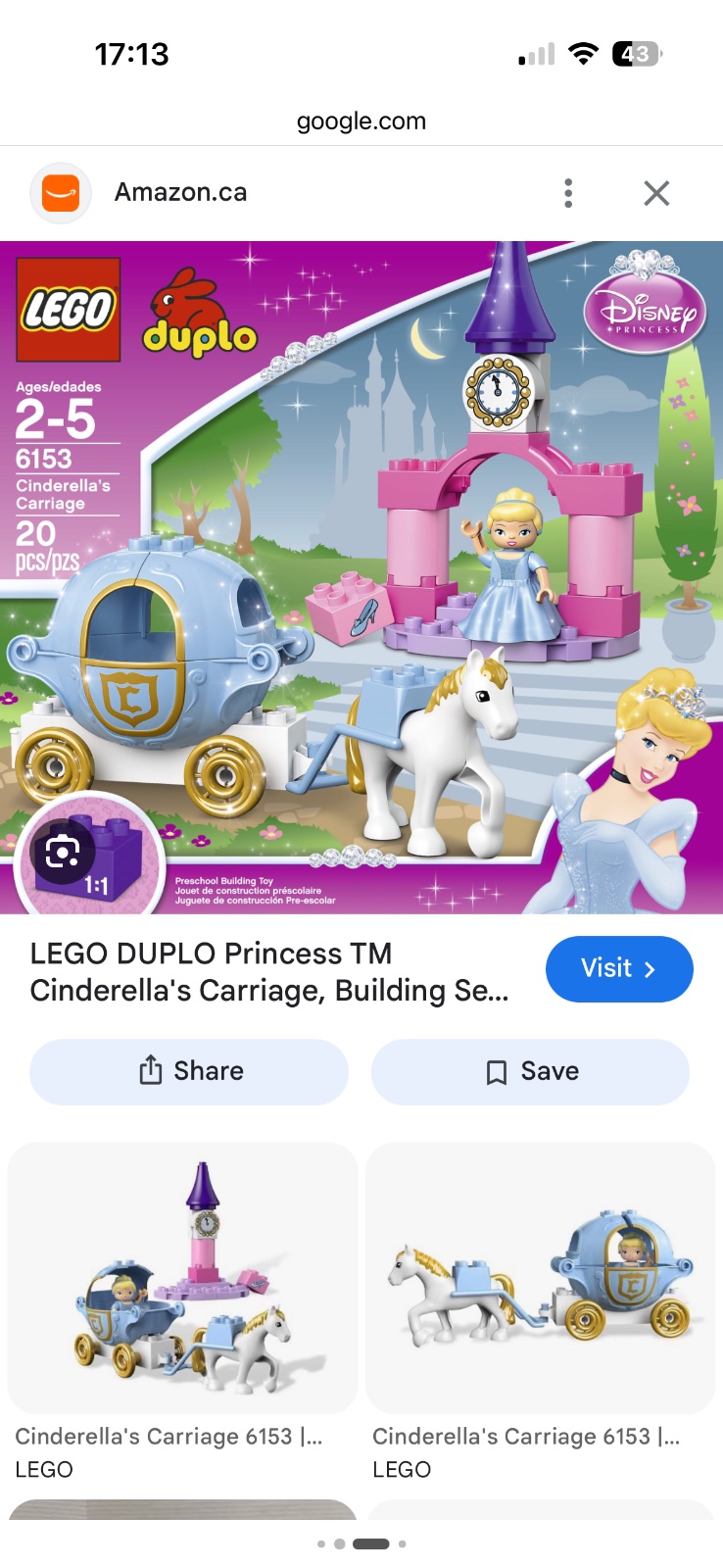Close the image viewer

[656, 193]
